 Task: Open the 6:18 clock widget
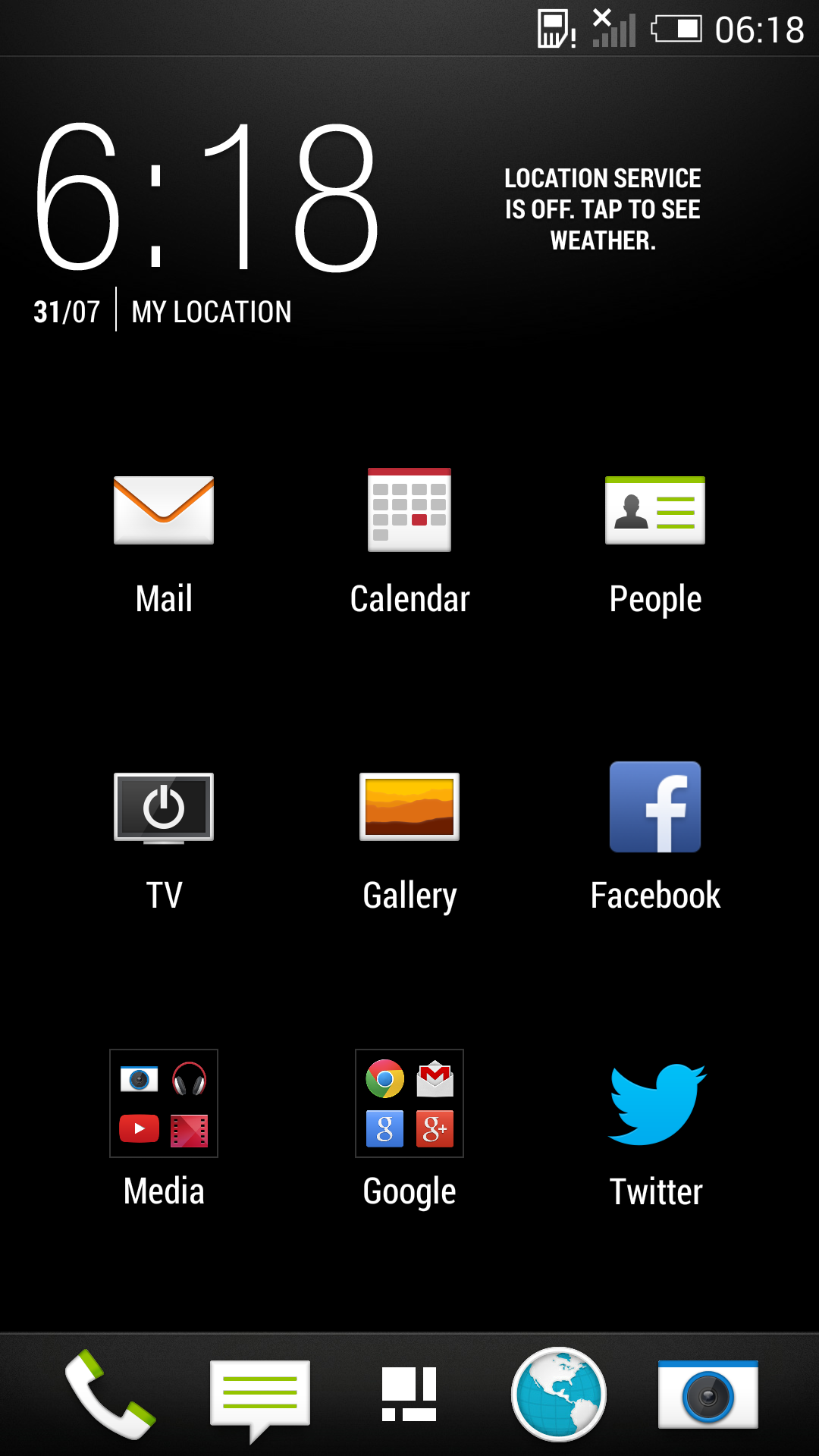(206, 199)
